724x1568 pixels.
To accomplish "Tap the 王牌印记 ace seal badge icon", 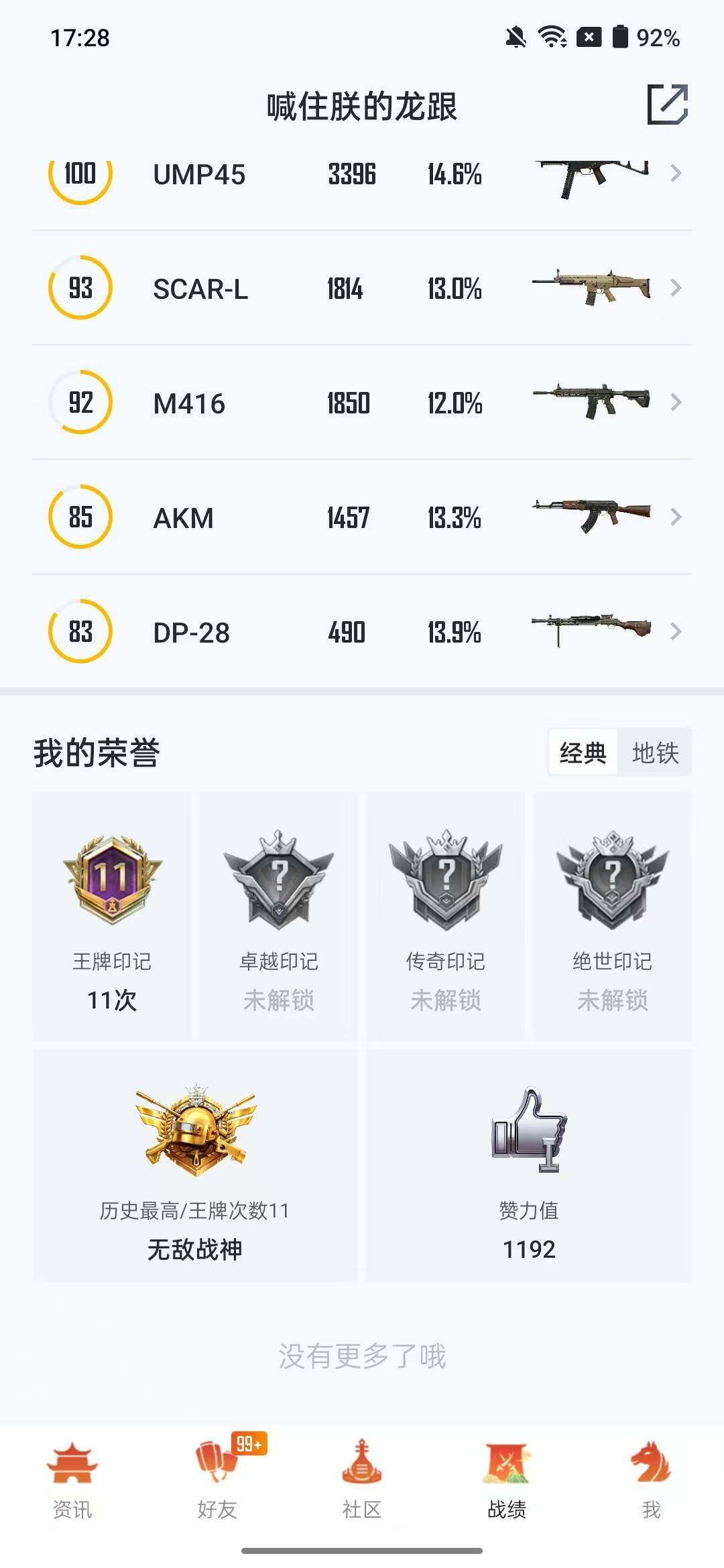I will (113, 879).
